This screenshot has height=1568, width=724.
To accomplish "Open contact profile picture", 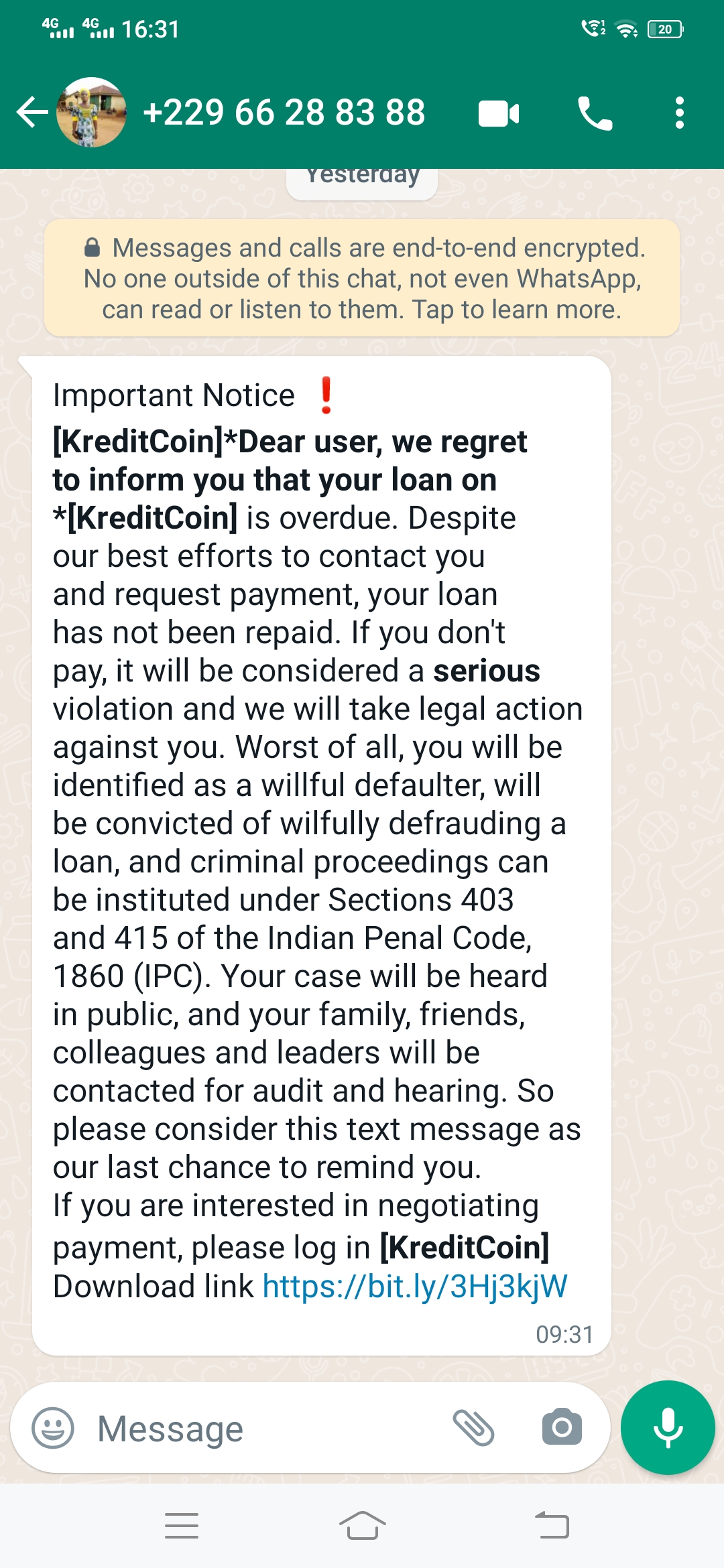I will pyautogui.click(x=91, y=112).
